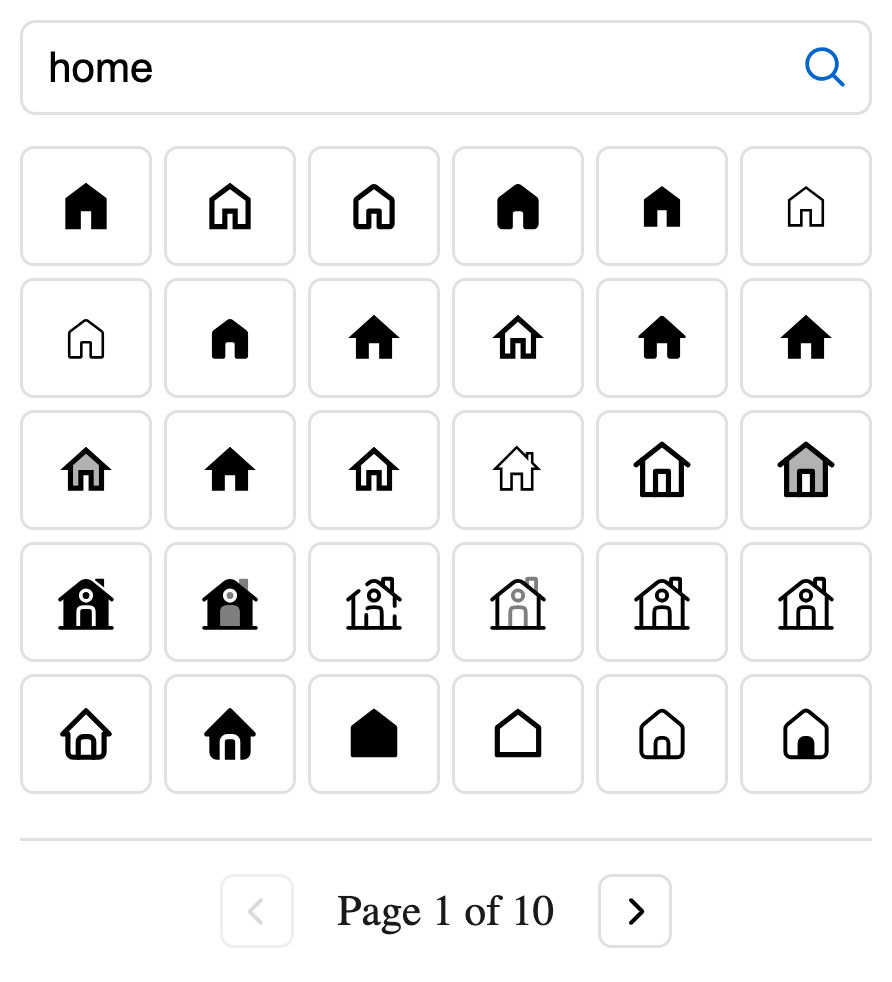The image size is (892, 982).
Task: Select the thin-stroke outlined home icon
Action: [x=806, y=206]
